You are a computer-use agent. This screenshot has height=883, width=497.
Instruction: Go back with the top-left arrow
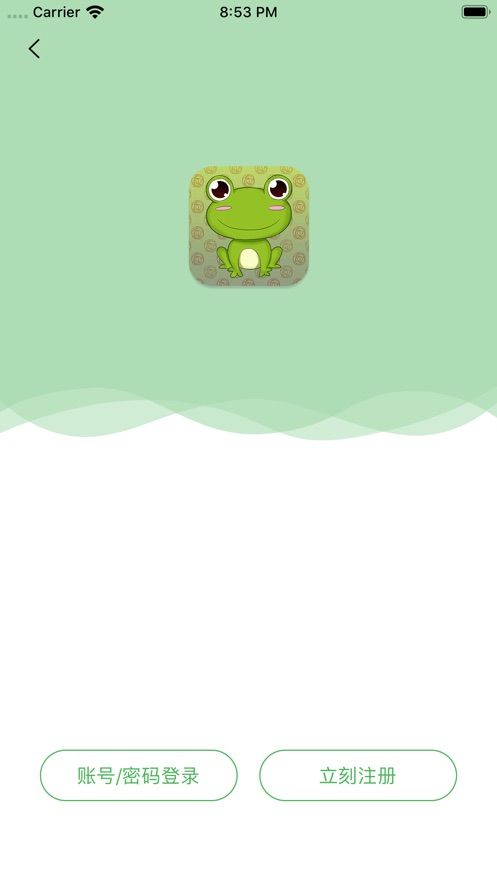click(34, 49)
